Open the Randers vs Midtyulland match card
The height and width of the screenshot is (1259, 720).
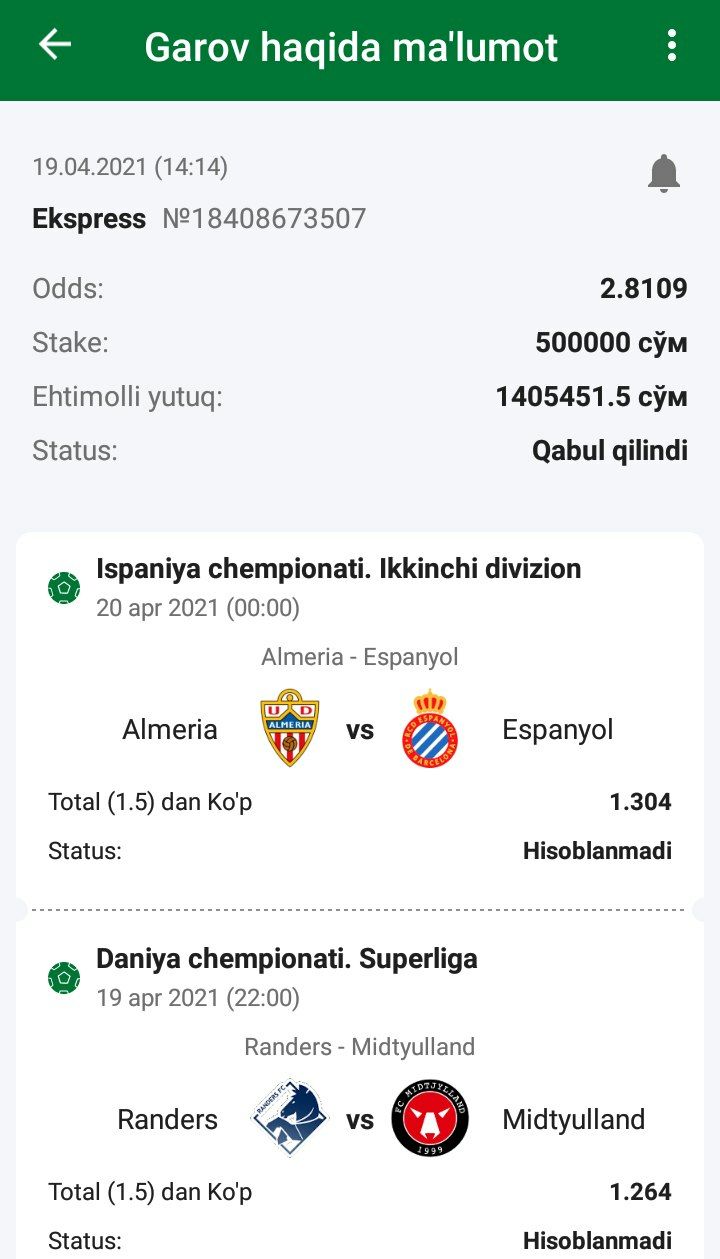360,1118
